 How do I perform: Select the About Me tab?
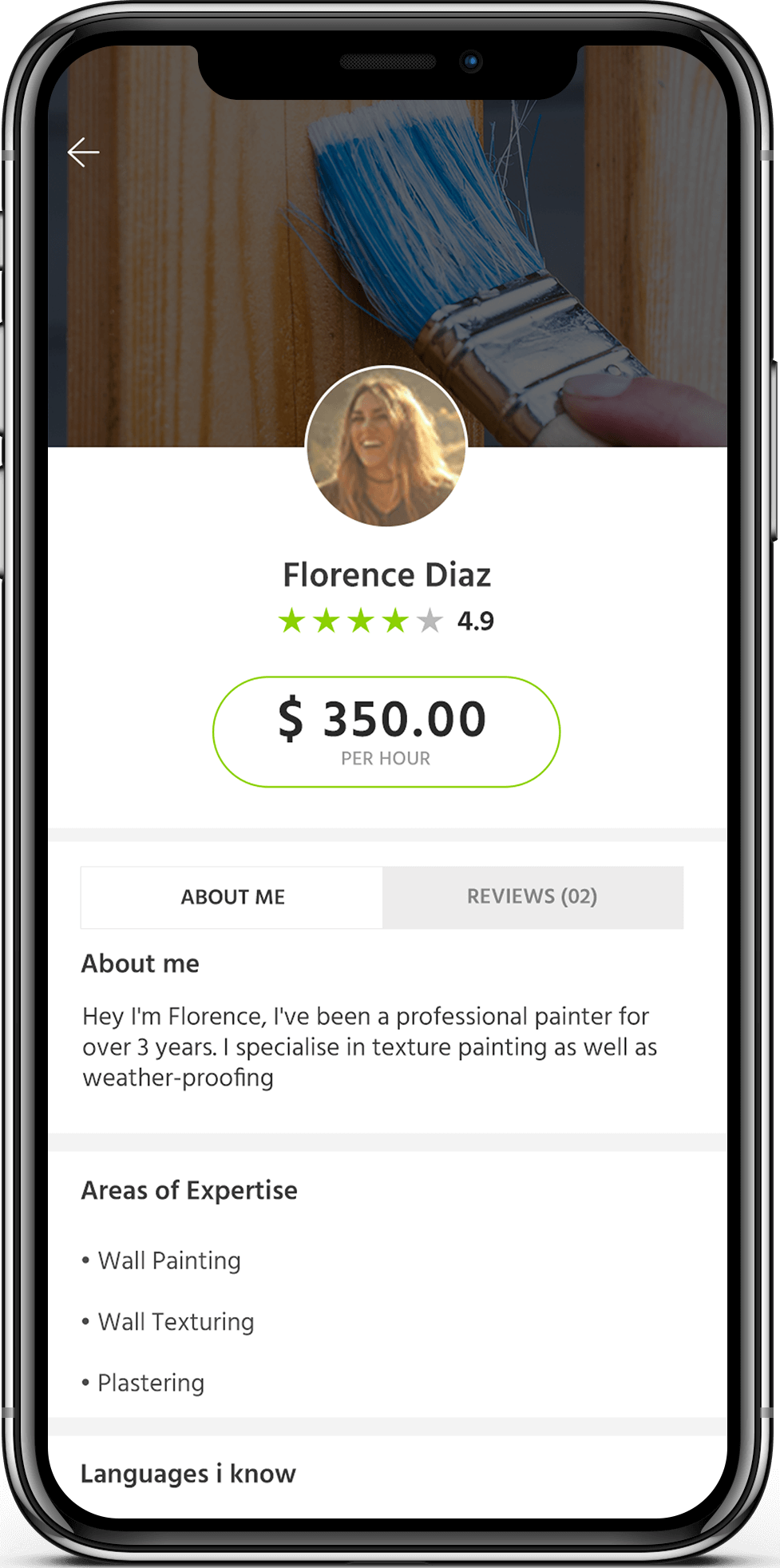232,897
